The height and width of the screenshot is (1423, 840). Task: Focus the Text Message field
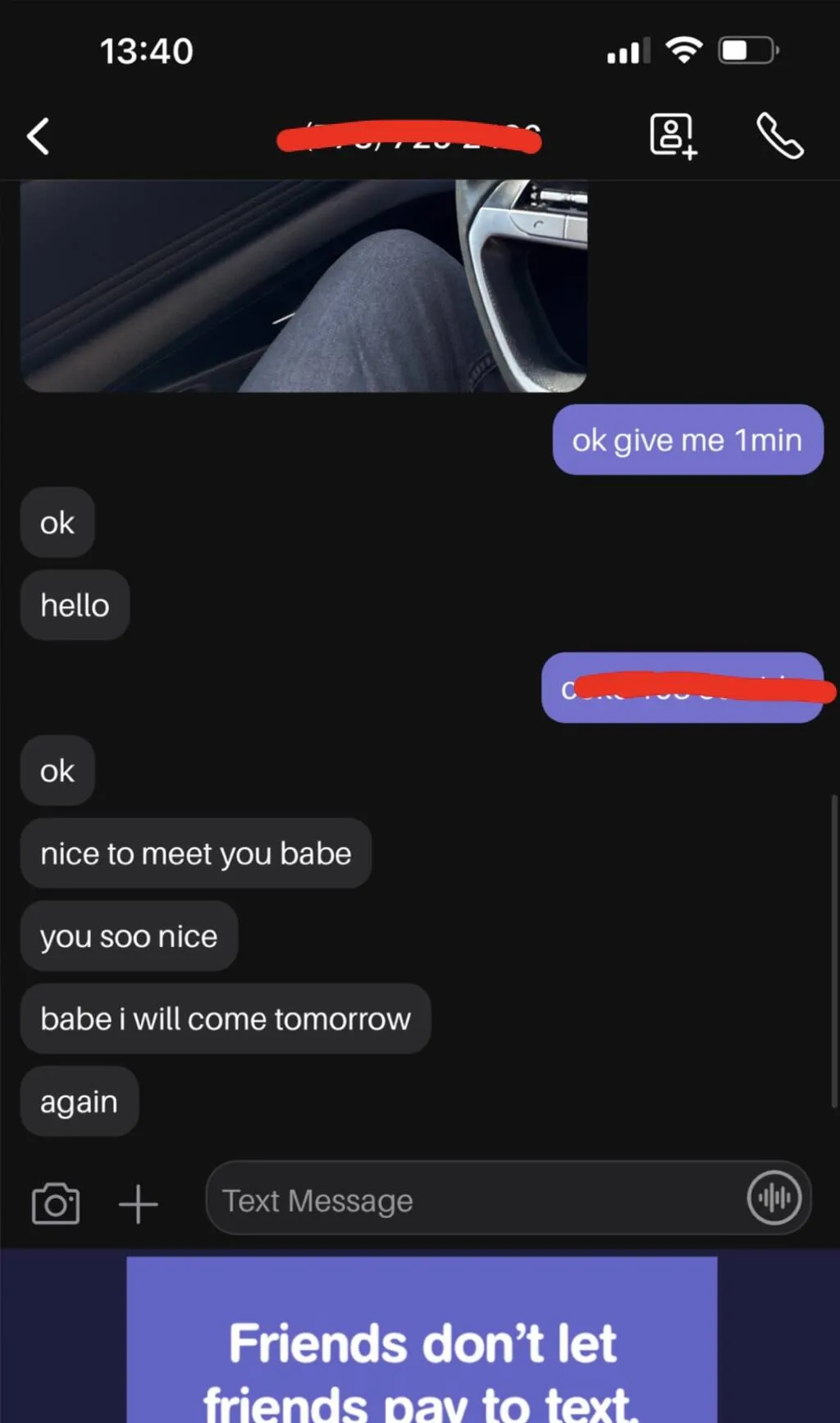coord(476,1199)
